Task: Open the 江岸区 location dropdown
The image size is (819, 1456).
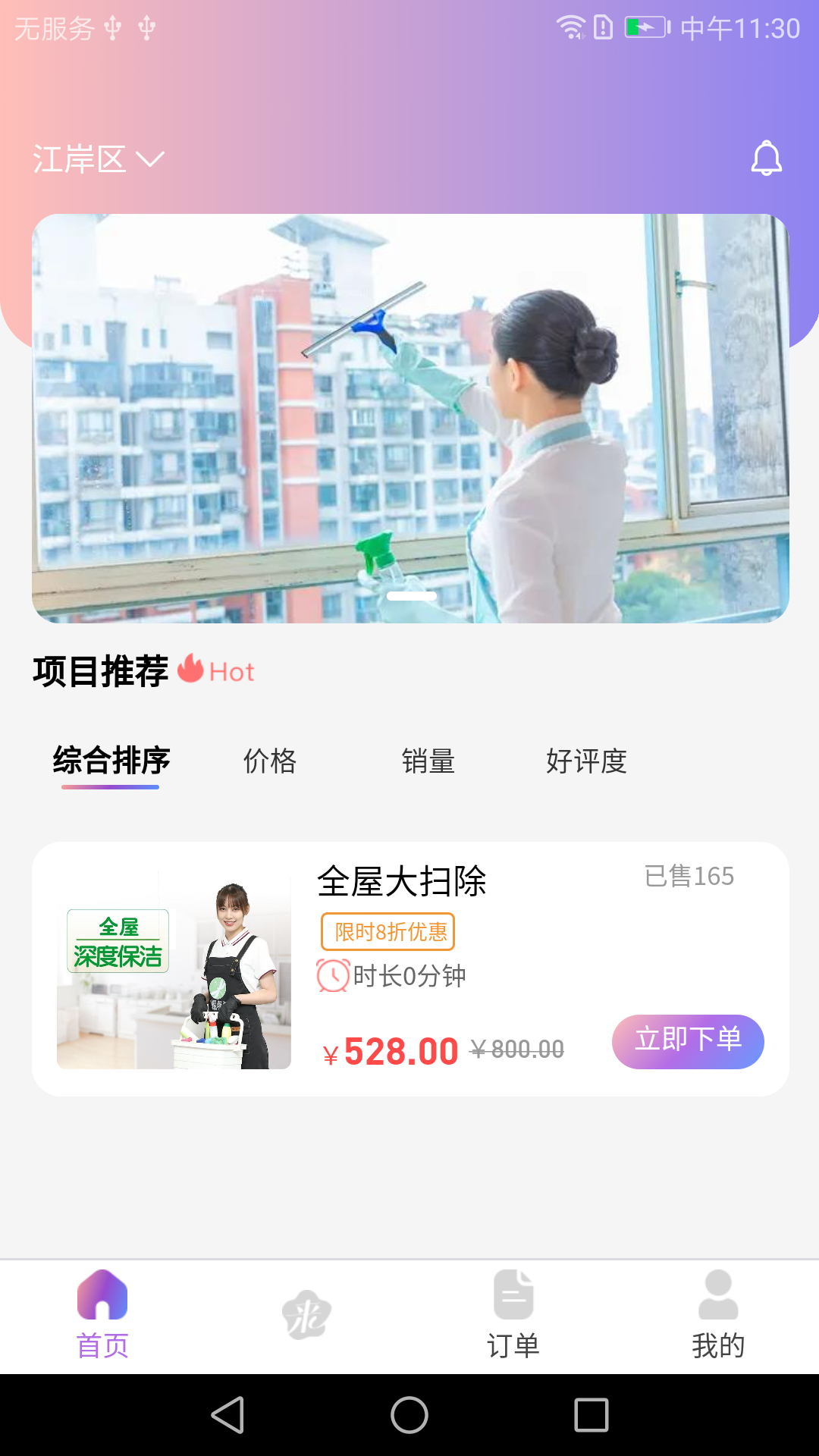Action: [99, 159]
